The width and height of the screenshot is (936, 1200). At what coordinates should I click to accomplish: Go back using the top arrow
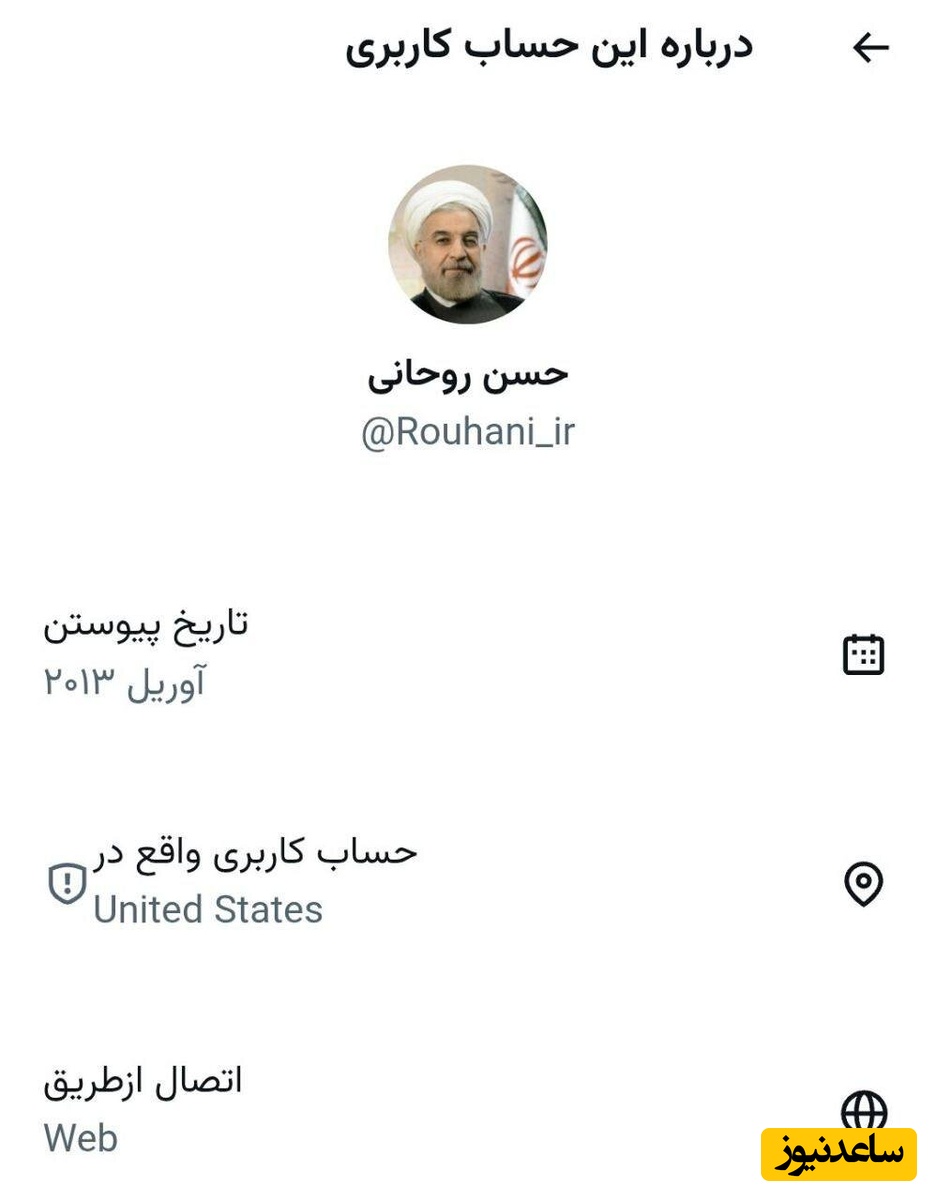[x=870, y=47]
